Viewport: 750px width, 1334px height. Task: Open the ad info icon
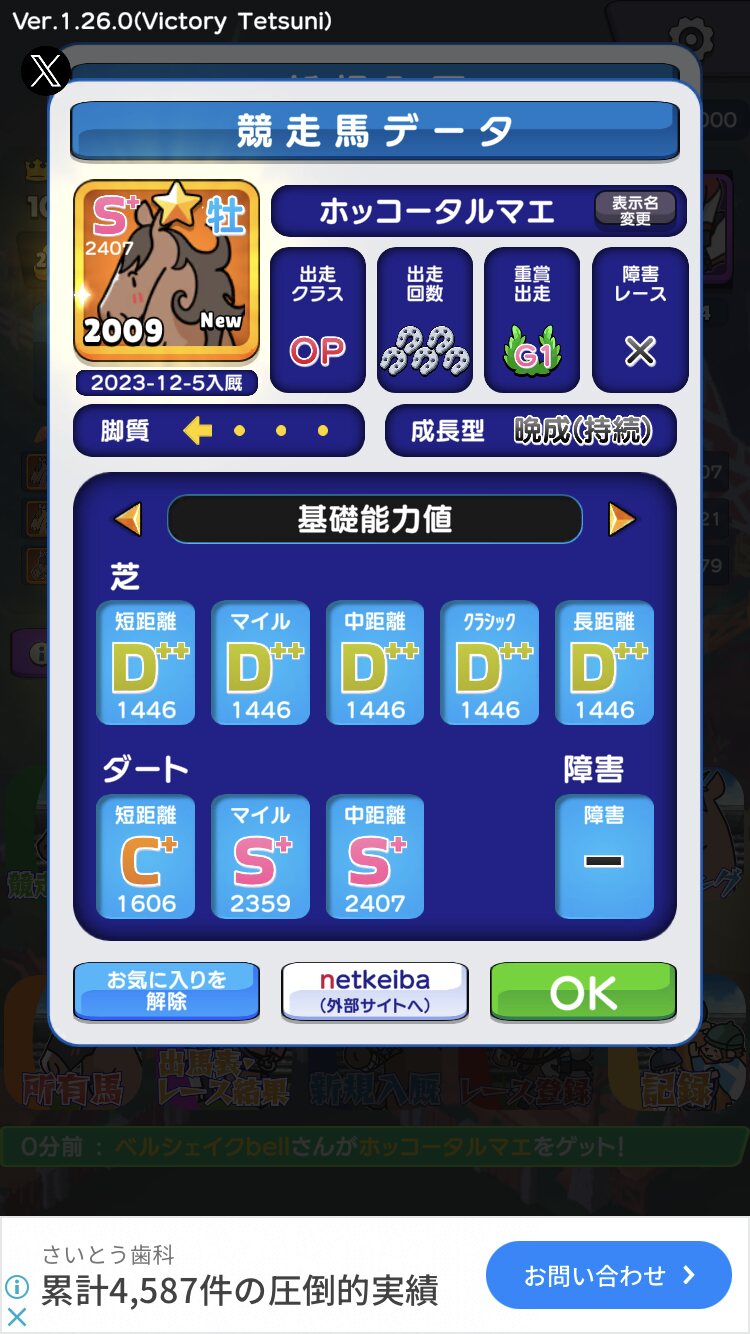(x=16, y=1287)
